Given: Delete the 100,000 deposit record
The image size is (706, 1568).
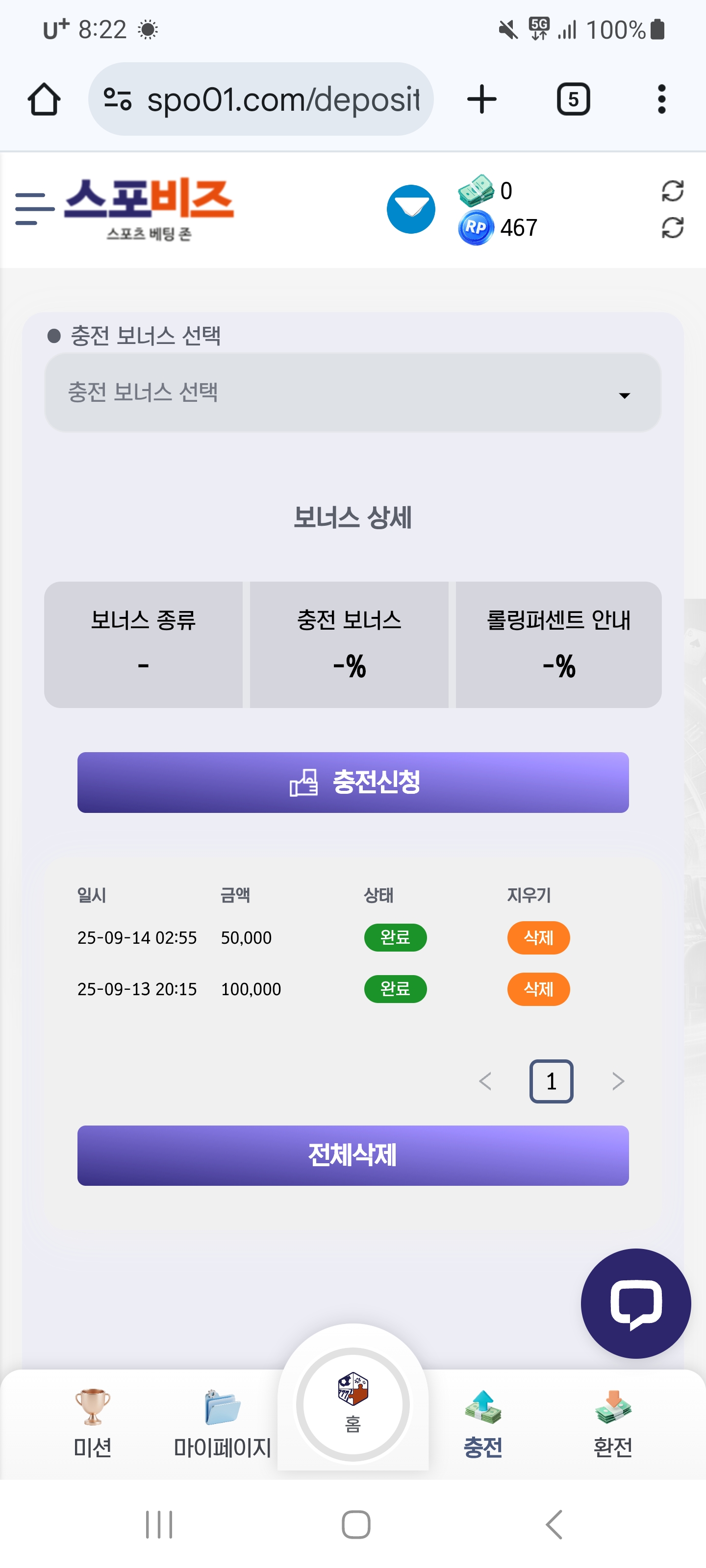Looking at the screenshot, I should coord(538,989).
